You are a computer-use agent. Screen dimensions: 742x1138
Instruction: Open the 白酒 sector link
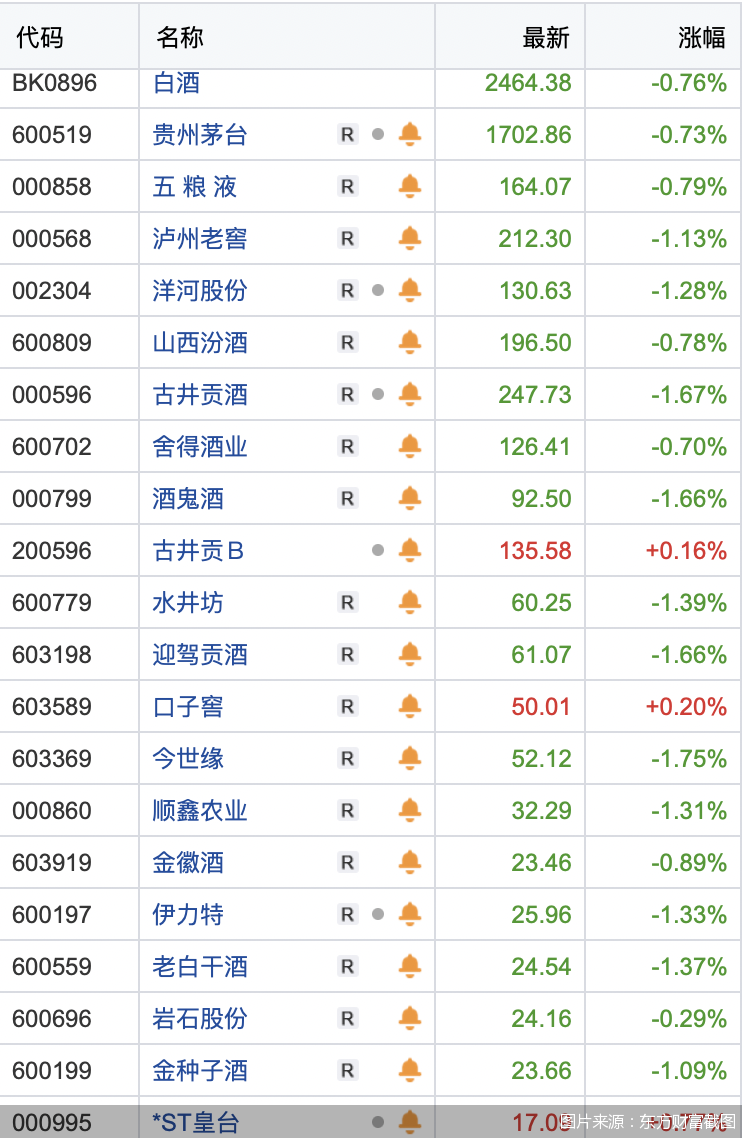177,83
